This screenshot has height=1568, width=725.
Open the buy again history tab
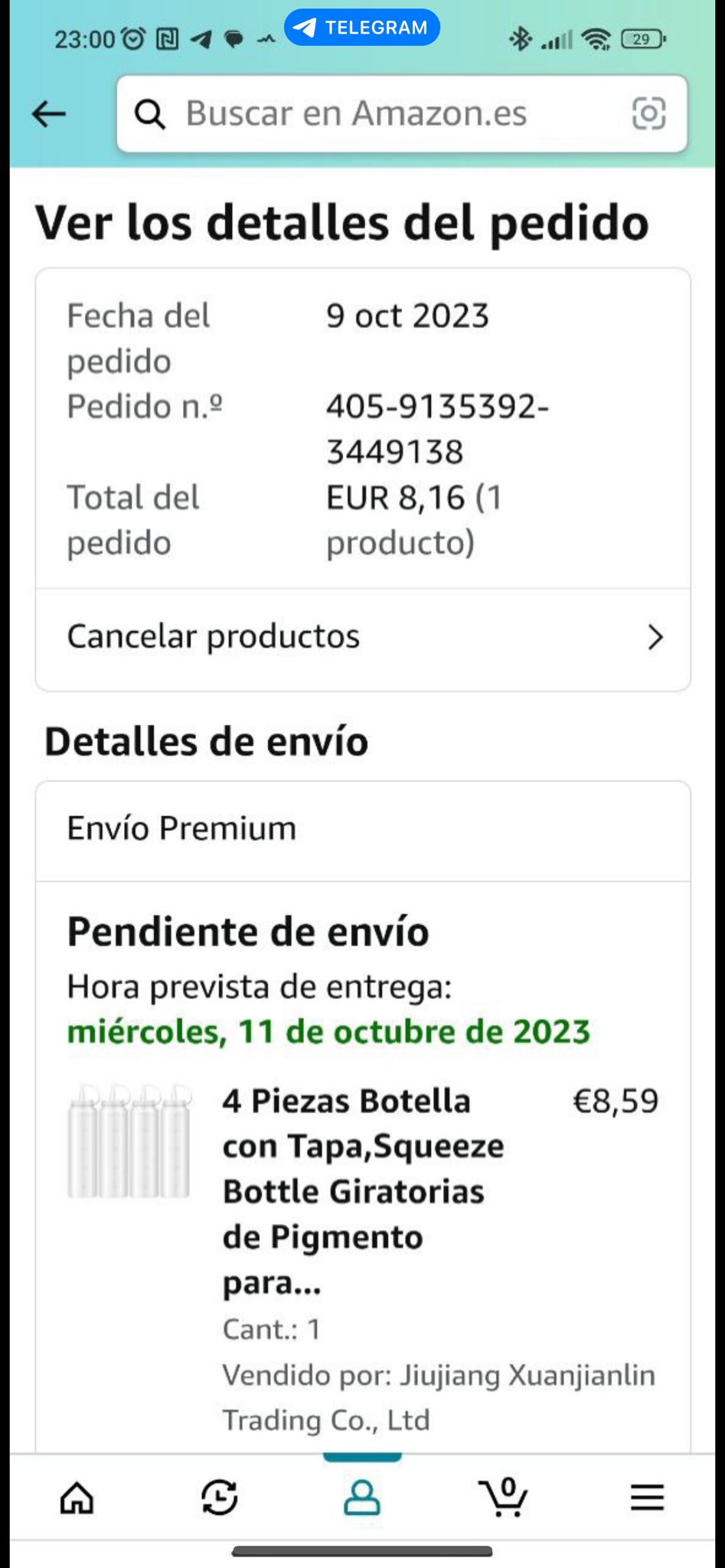(x=220, y=1498)
